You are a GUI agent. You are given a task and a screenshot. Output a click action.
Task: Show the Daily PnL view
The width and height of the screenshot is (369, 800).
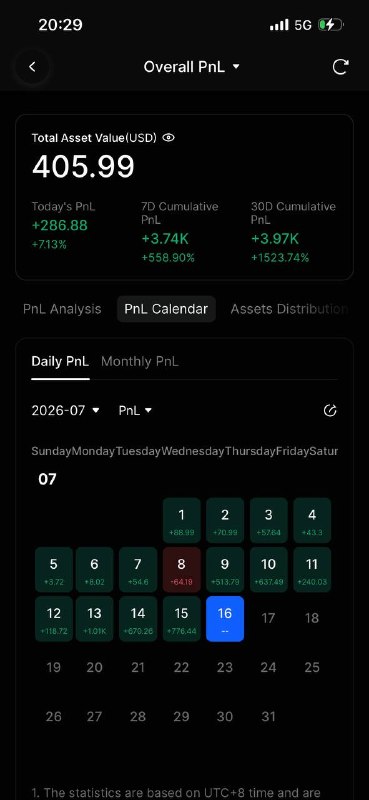(x=60, y=362)
